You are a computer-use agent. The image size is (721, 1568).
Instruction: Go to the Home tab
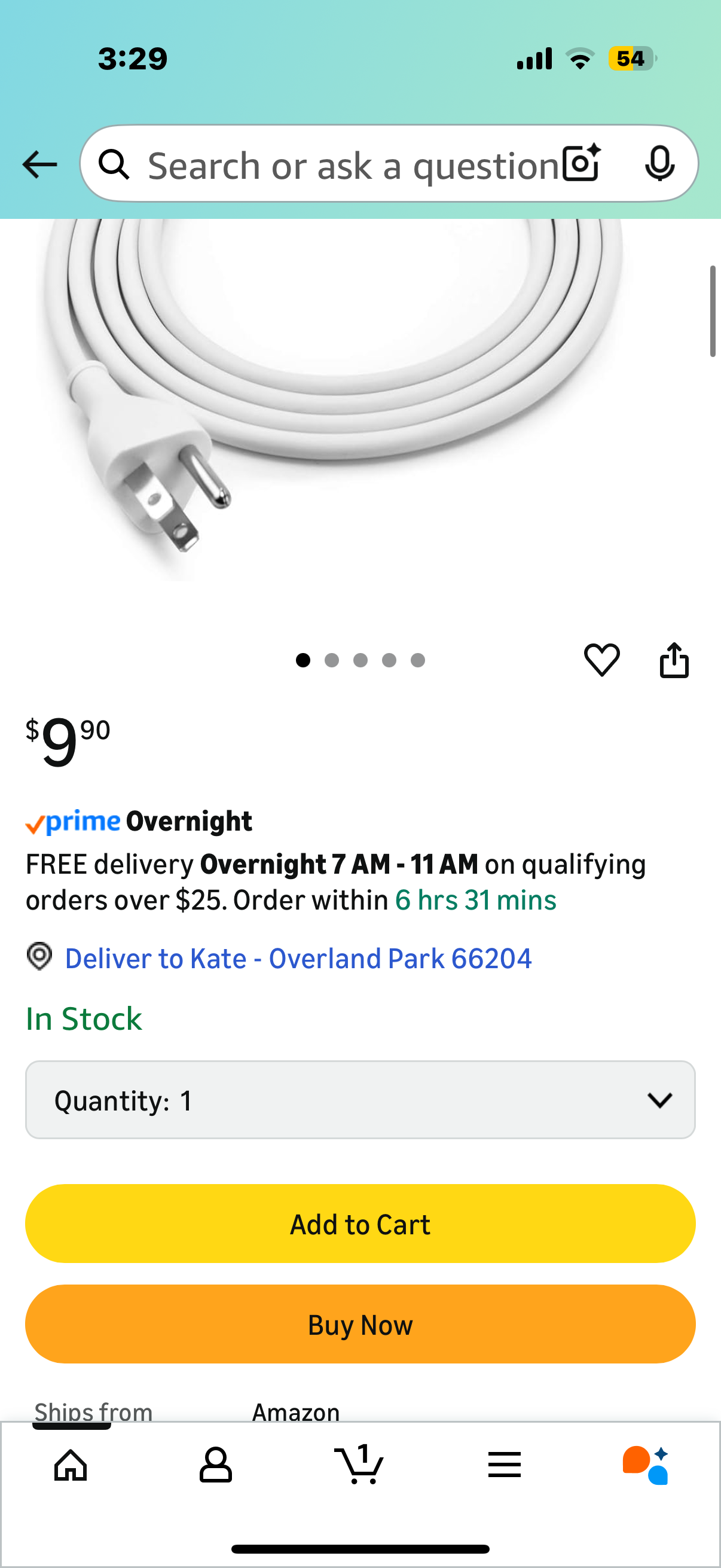coord(71,1465)
